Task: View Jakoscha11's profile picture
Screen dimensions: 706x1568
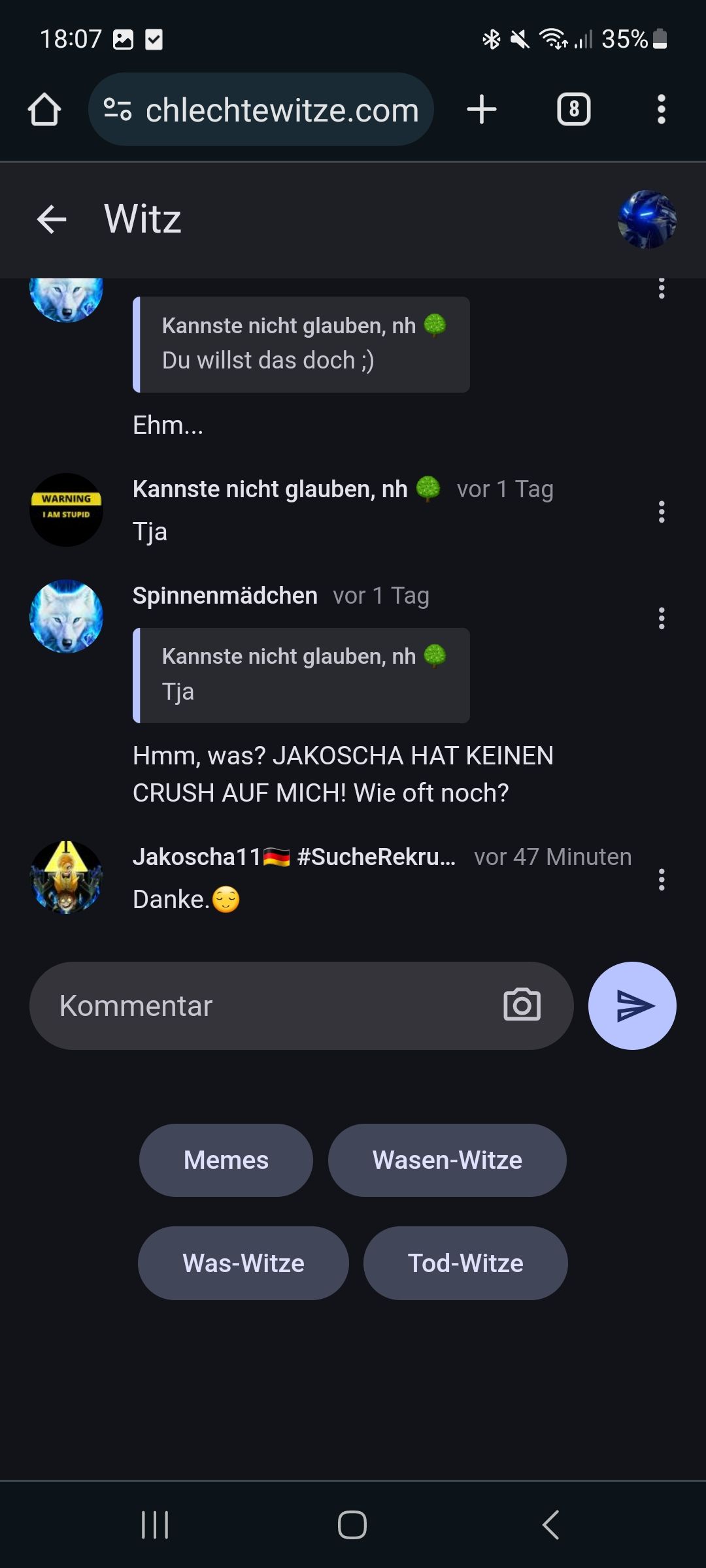Action: point(66,877)
